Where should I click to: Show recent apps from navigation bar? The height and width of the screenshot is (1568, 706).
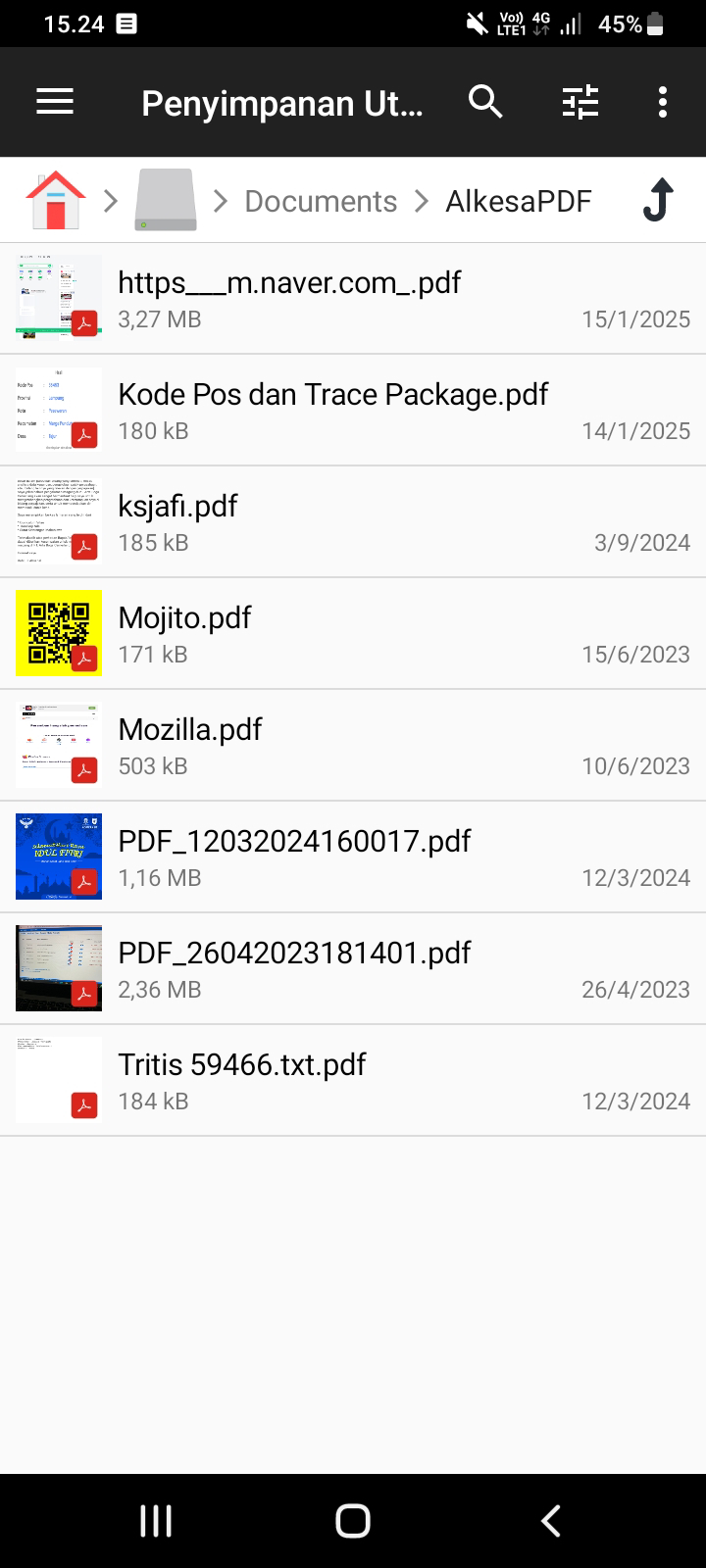click(156, 1521)
